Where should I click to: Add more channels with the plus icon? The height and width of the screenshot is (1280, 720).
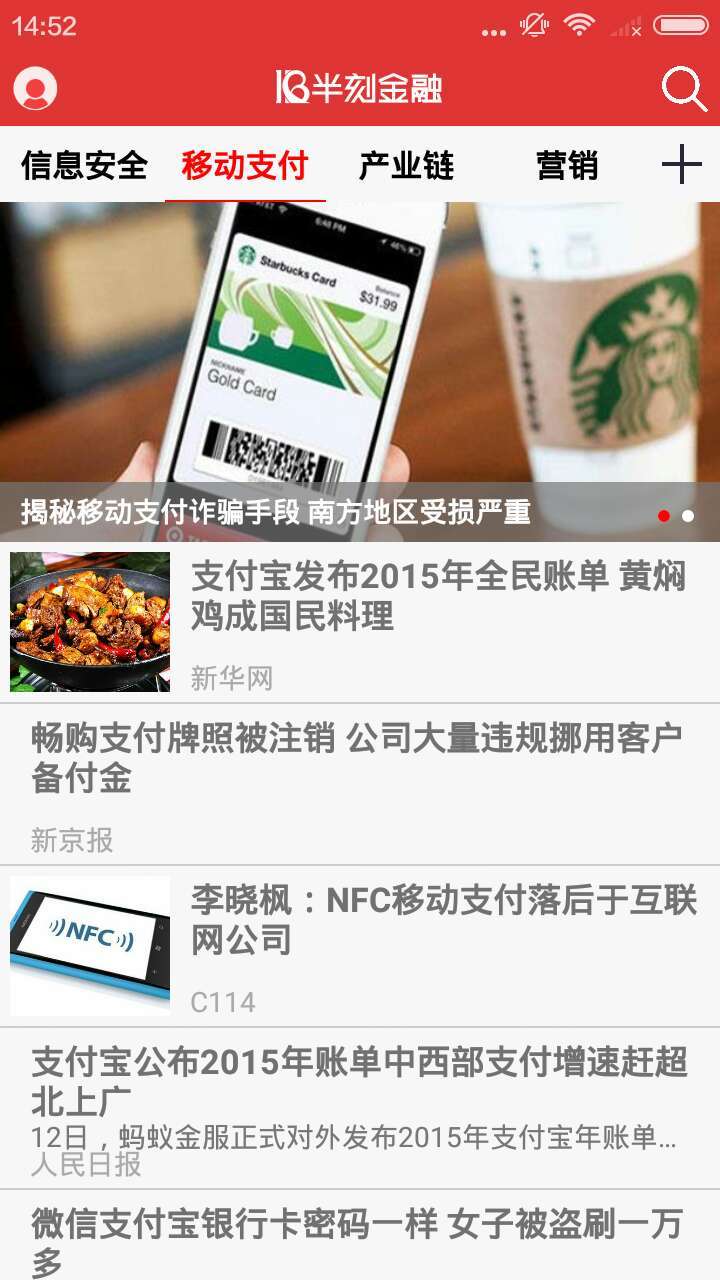682,164
